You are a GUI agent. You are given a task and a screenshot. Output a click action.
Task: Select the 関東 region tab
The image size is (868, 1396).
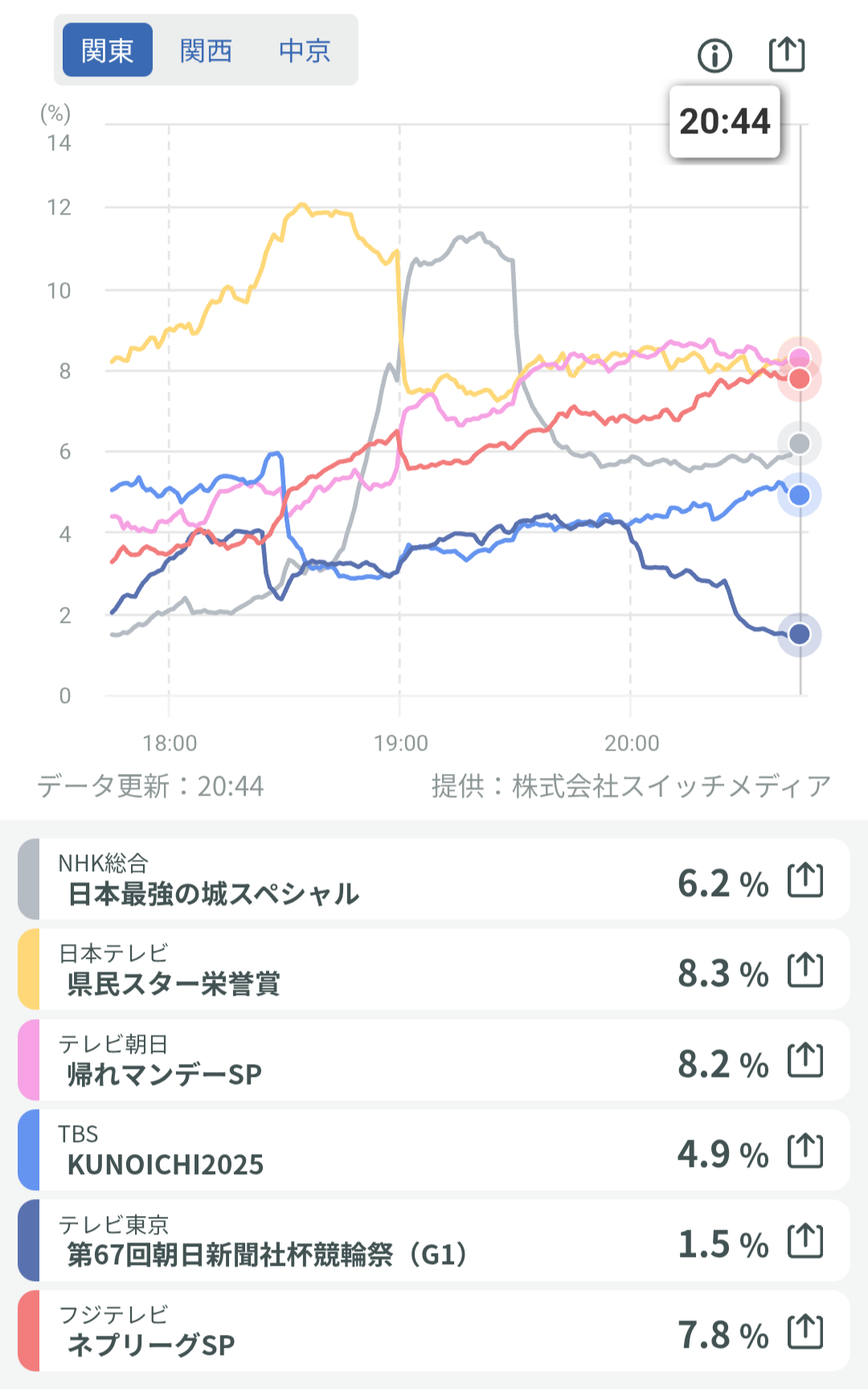[107, 51]
